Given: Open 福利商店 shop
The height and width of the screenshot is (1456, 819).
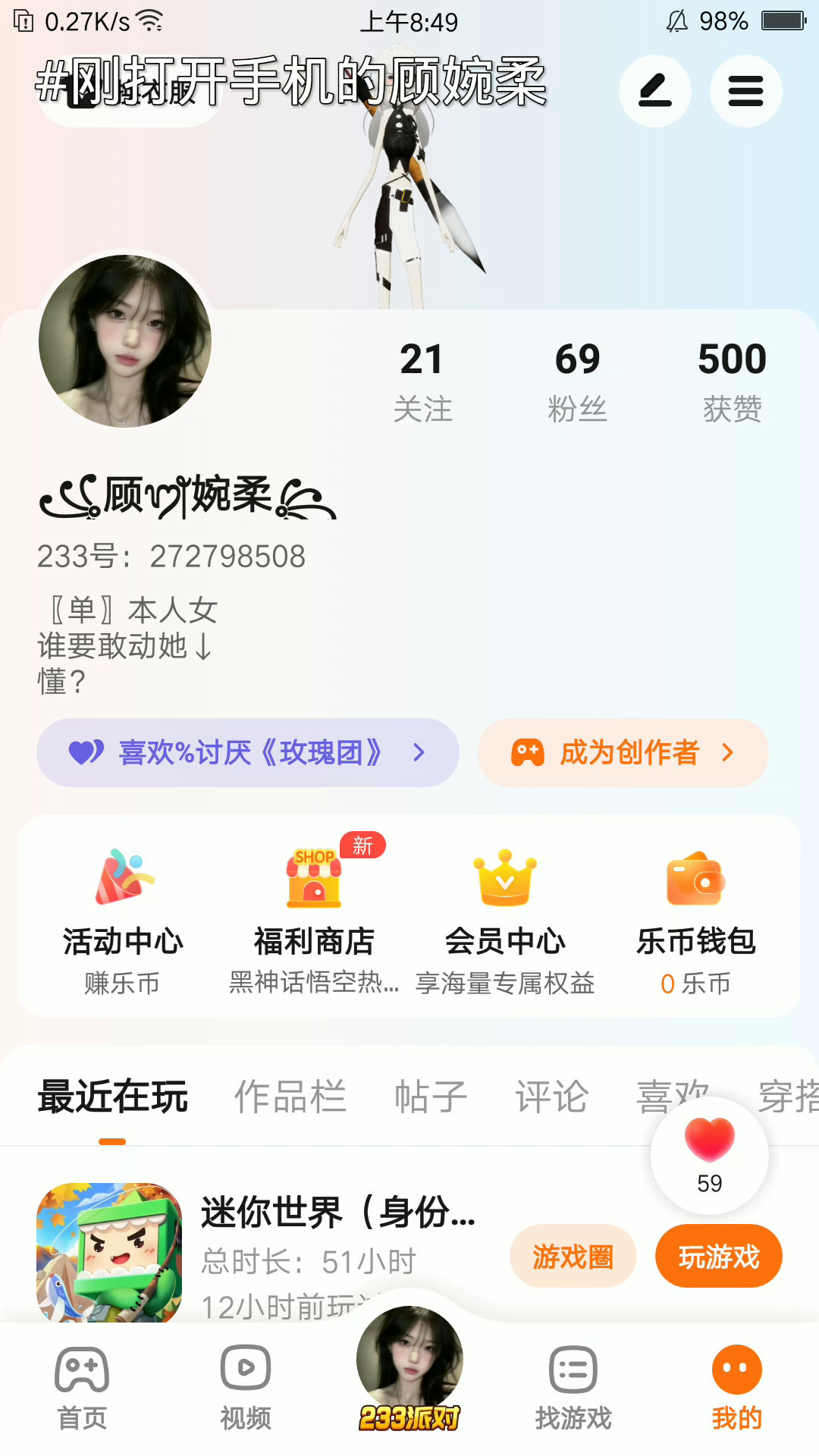Looking at the screenshot, I should click(x=314, y=919).
